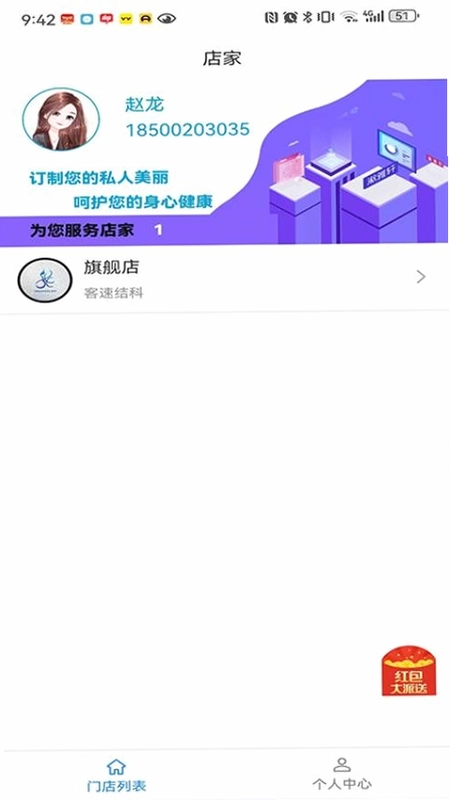This screenshot has height=800, width=450.
Task: Open the 红包大派送 floating button
Action: click(409, 670)
